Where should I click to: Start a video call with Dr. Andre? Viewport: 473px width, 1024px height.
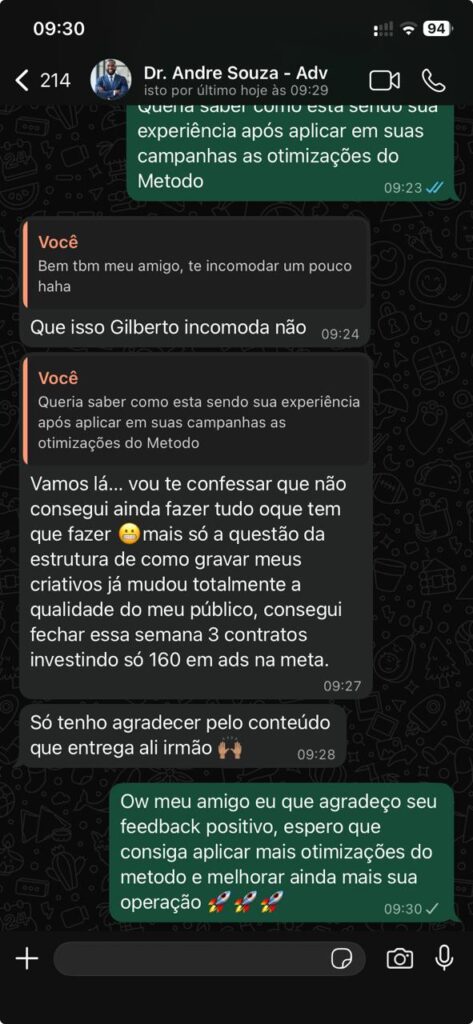[x=384, y=80]
